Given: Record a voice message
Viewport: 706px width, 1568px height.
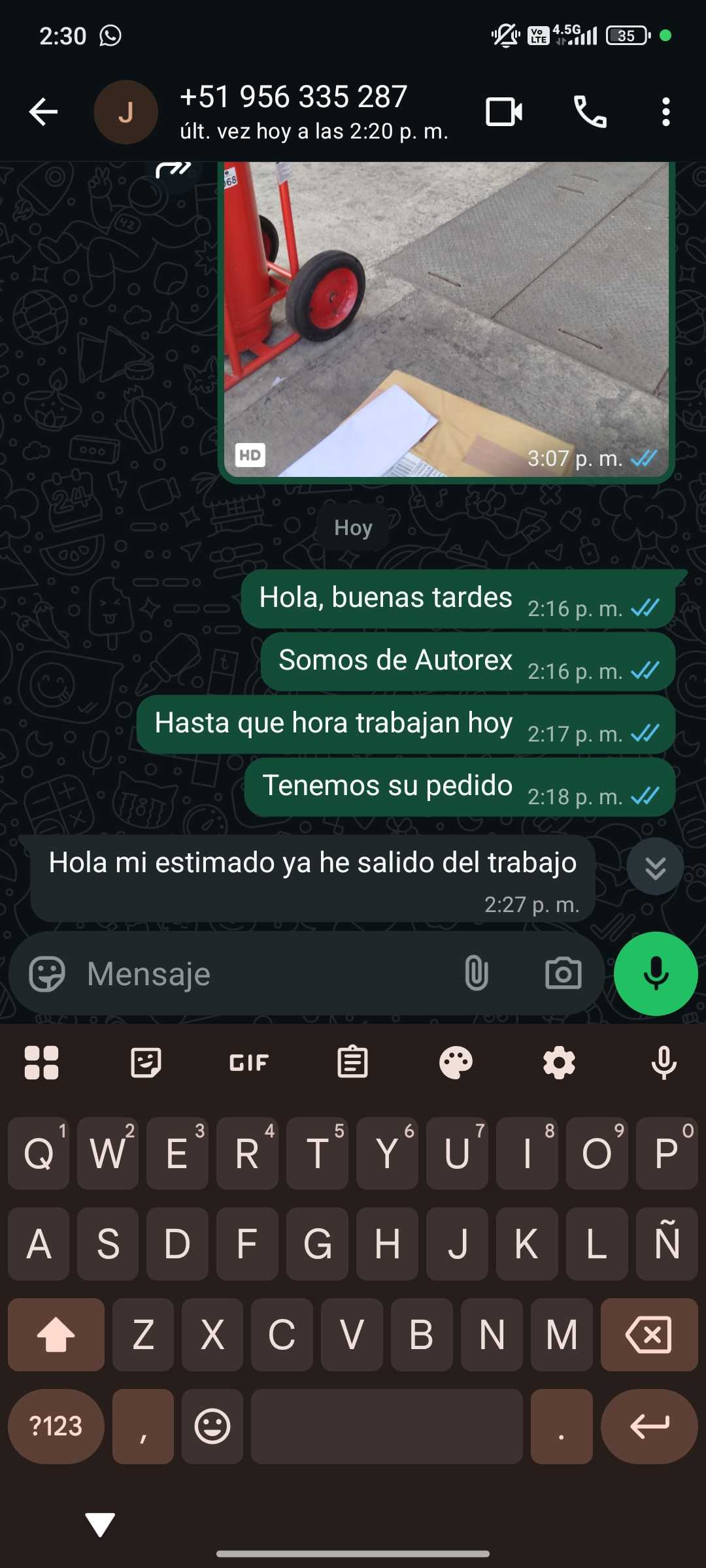Looking at the screenshot, I should point(656,973).
